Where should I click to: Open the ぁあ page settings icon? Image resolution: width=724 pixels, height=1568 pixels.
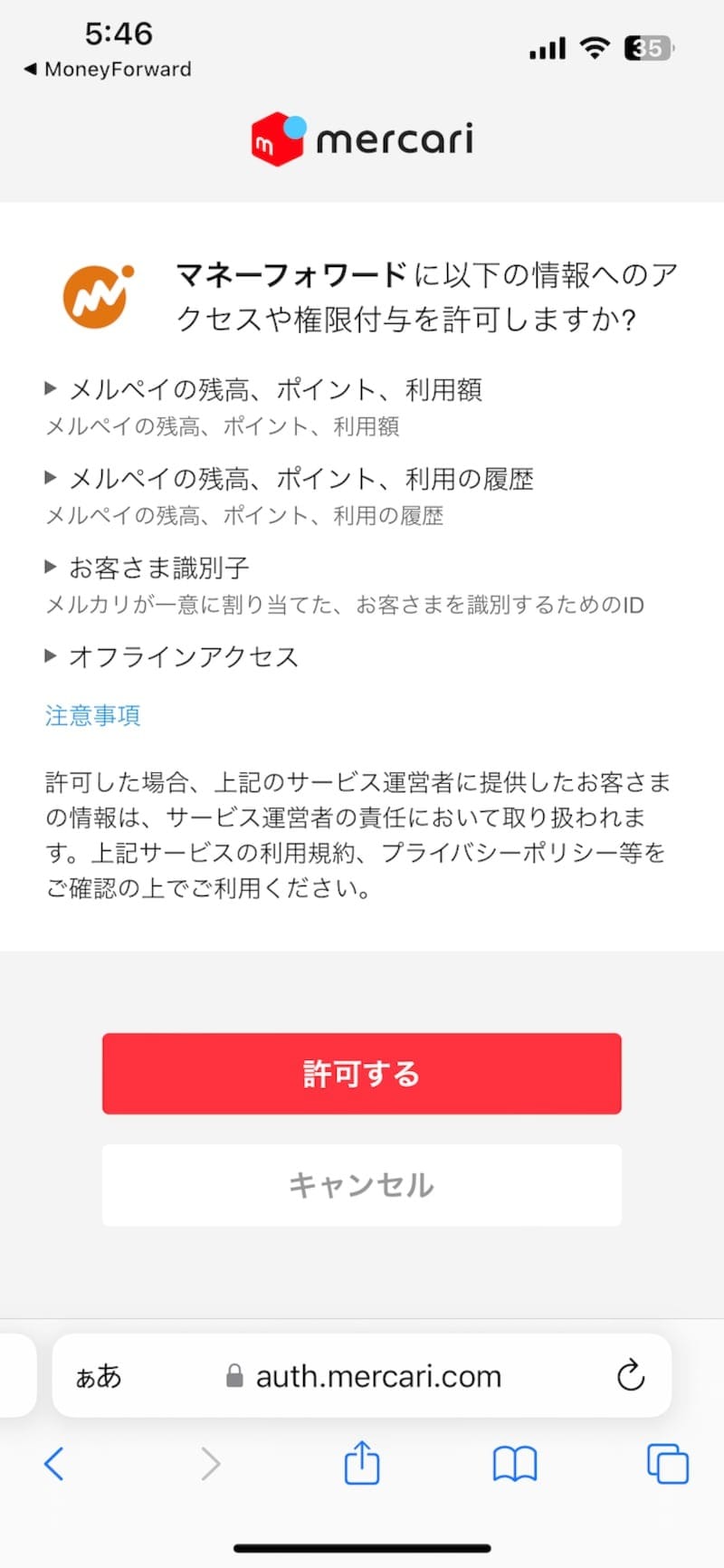(x=100, y=1376)
